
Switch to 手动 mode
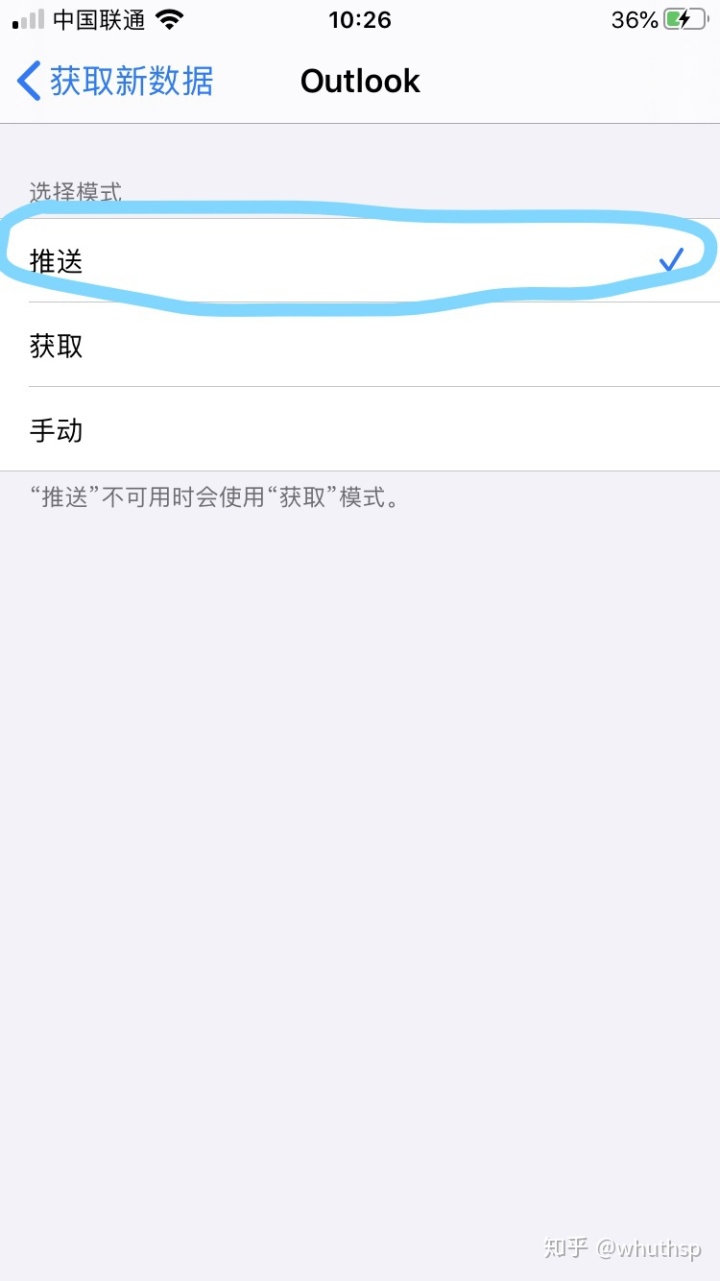click(x=360, y=430)
